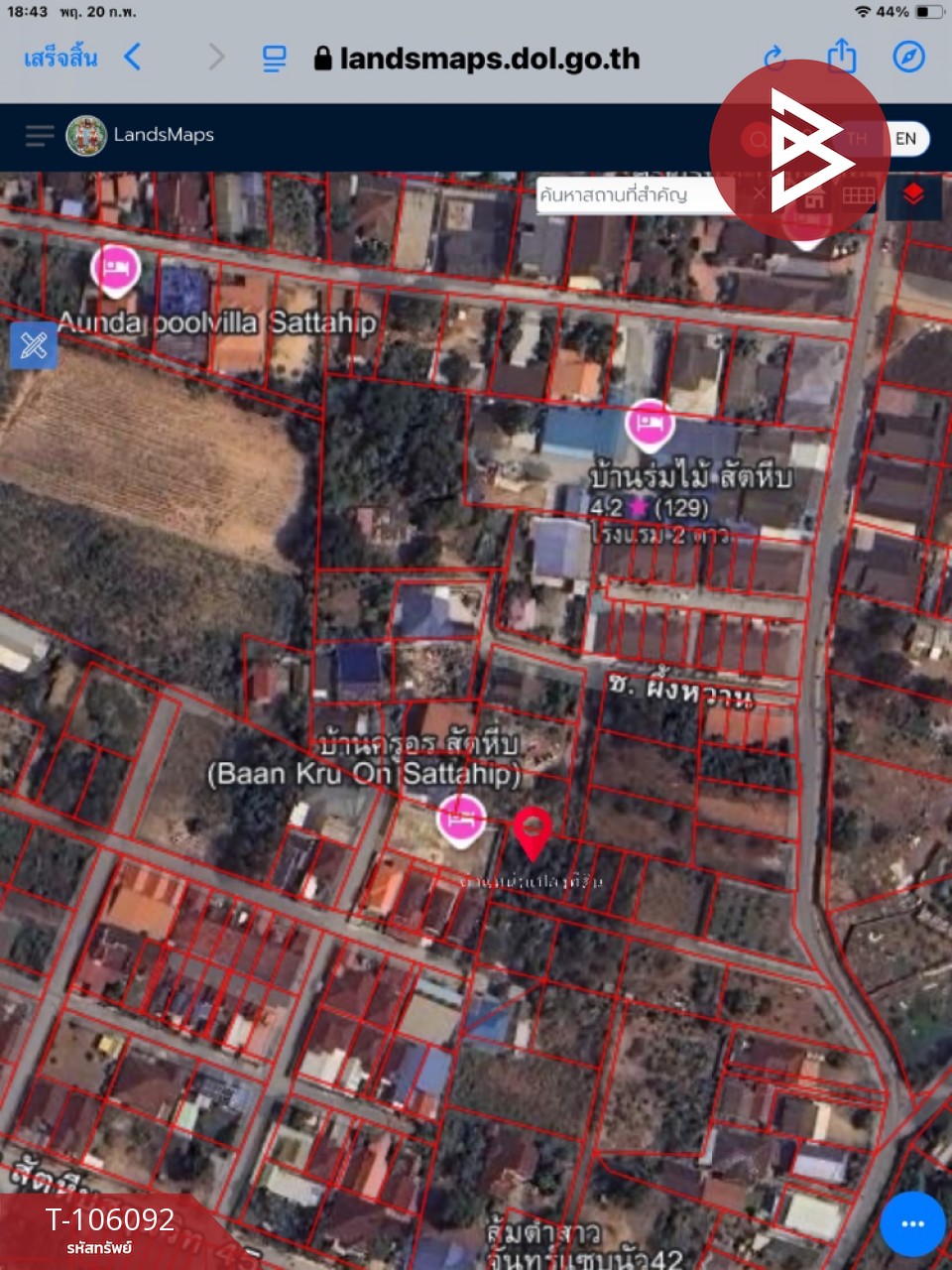Reload the page
Image resolution: width=952 pixels, height=1270 pixels.
pyautogui.click(x=774, y=59)
